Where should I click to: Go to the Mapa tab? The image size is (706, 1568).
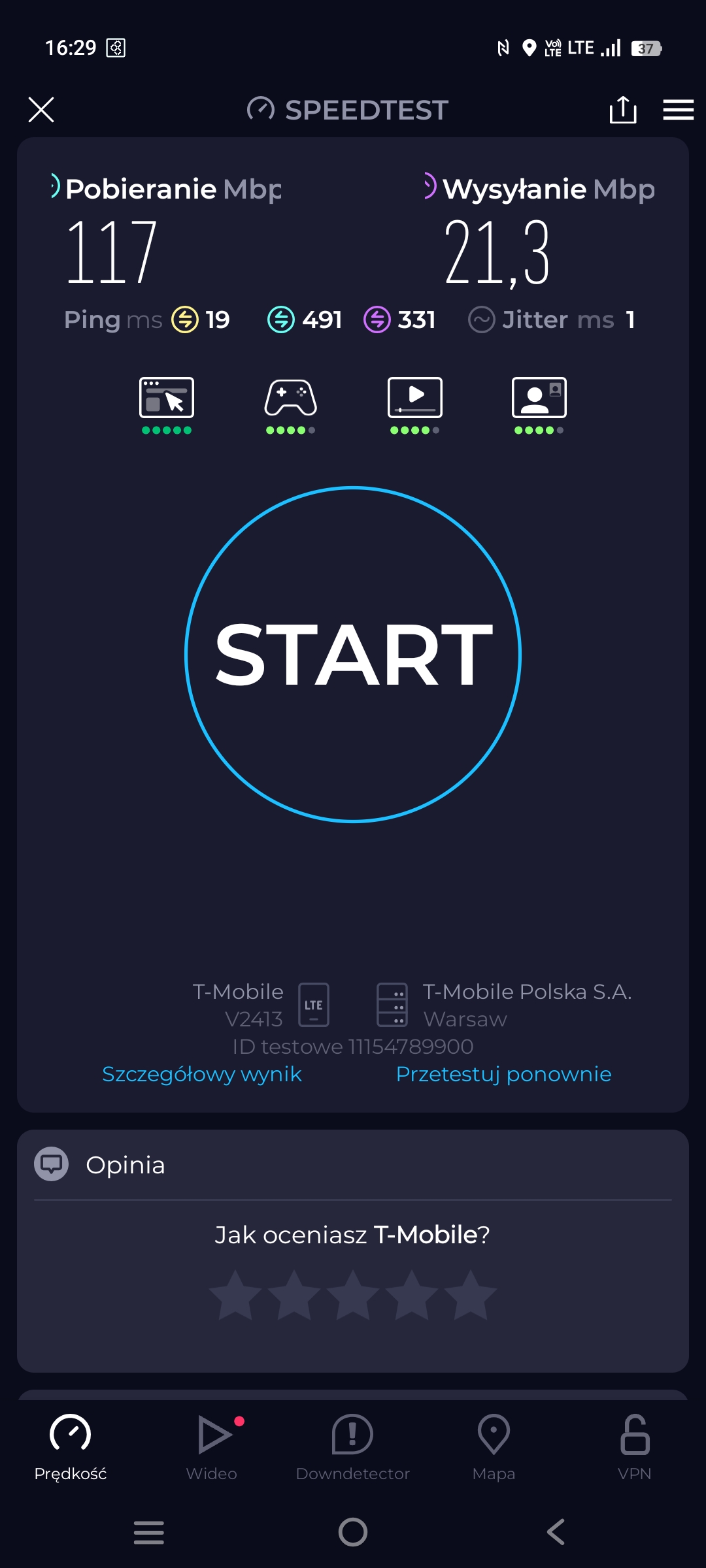click(494, 1446)
